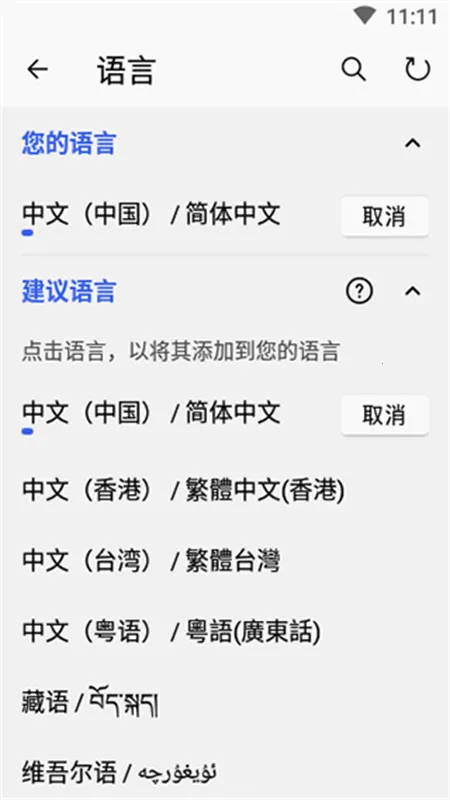Tap 取消 in the 建议语言 list

point(385,415)
